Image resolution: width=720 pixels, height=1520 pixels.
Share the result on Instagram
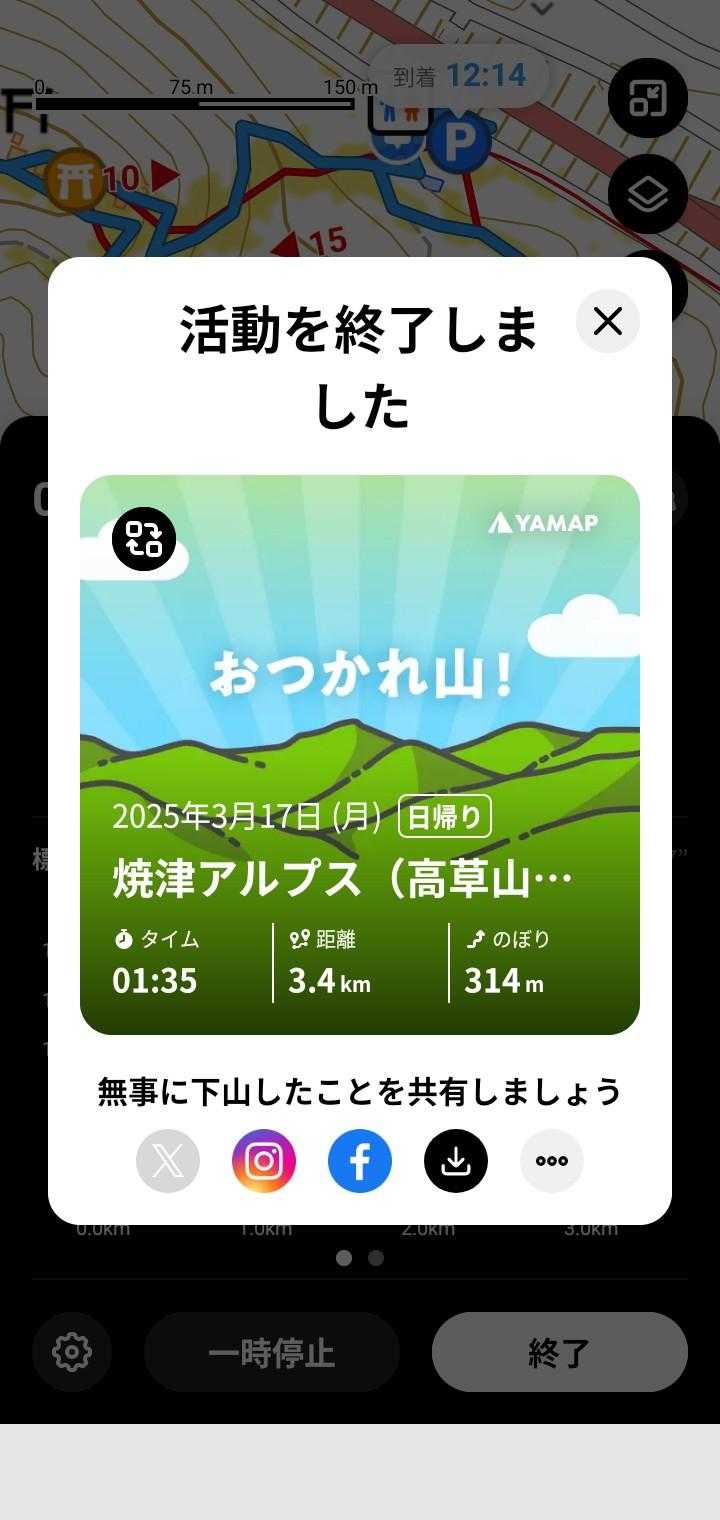264,1161
